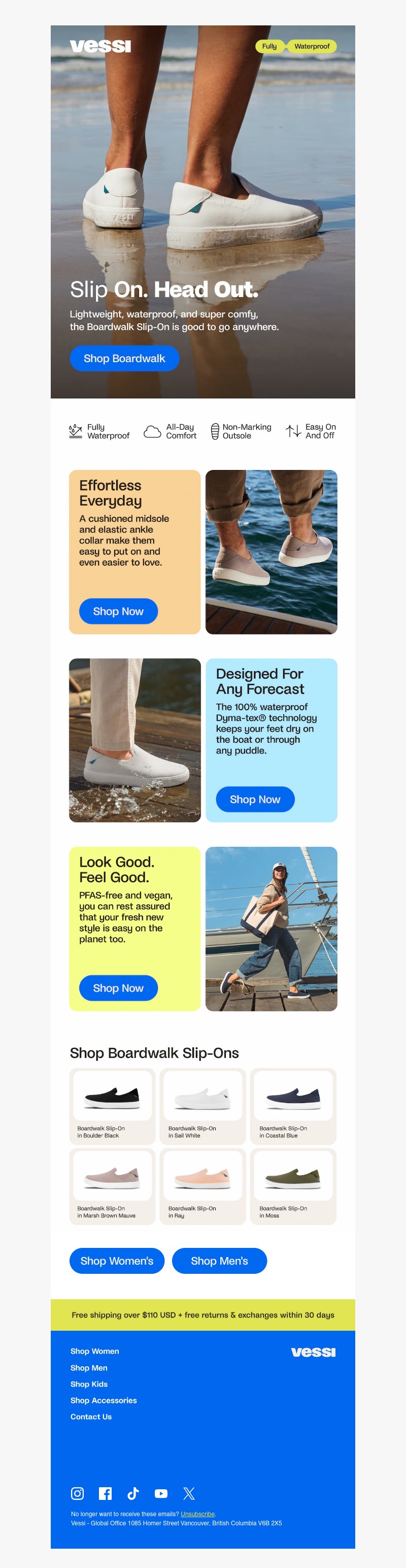The width and height of the screenshot is (406, 1568).
Task: Open Boardwalk Slip-On in Boulder Black
Action: coord(112,1106)
